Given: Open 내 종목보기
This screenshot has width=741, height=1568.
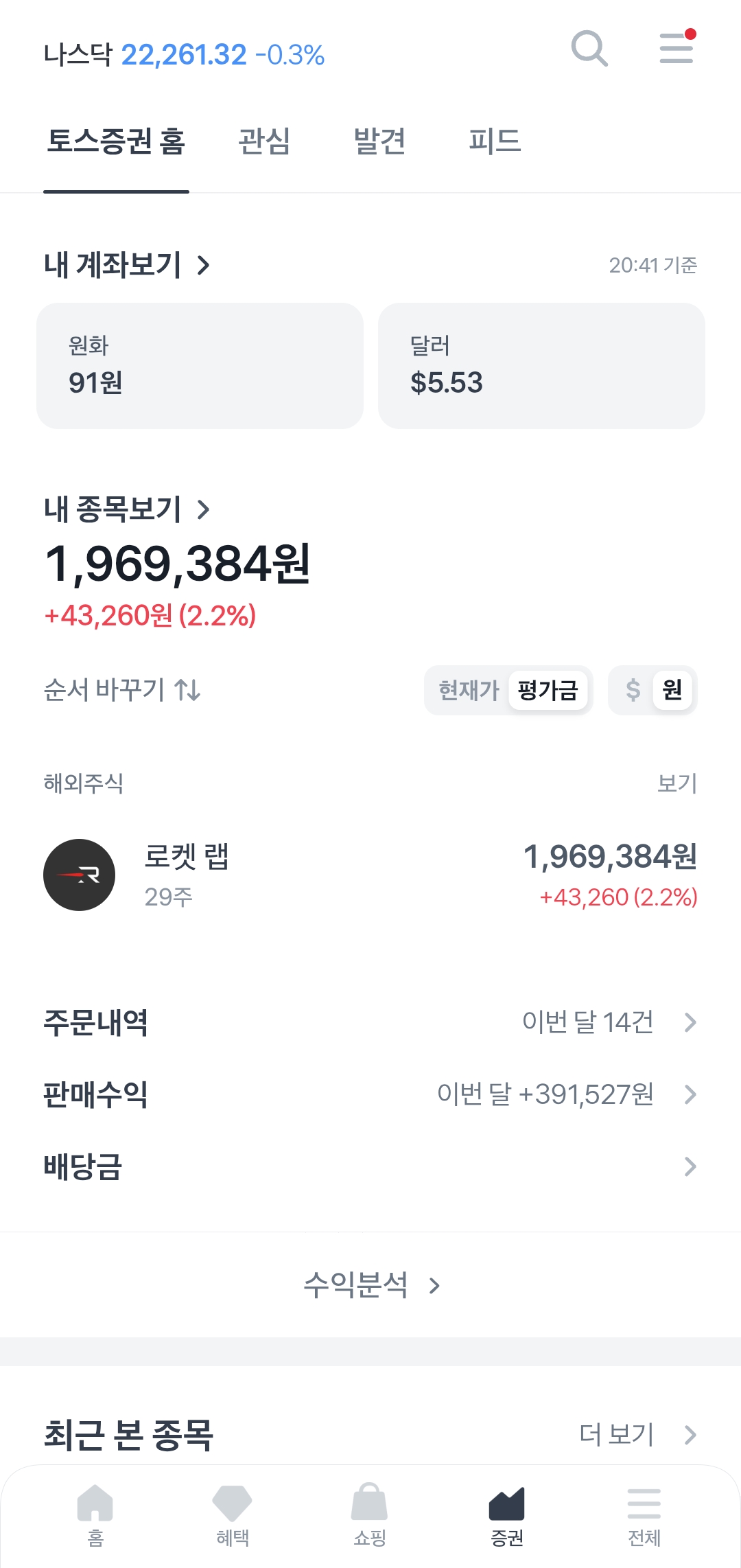Looking at the screenshot, I should click(127, 509).
